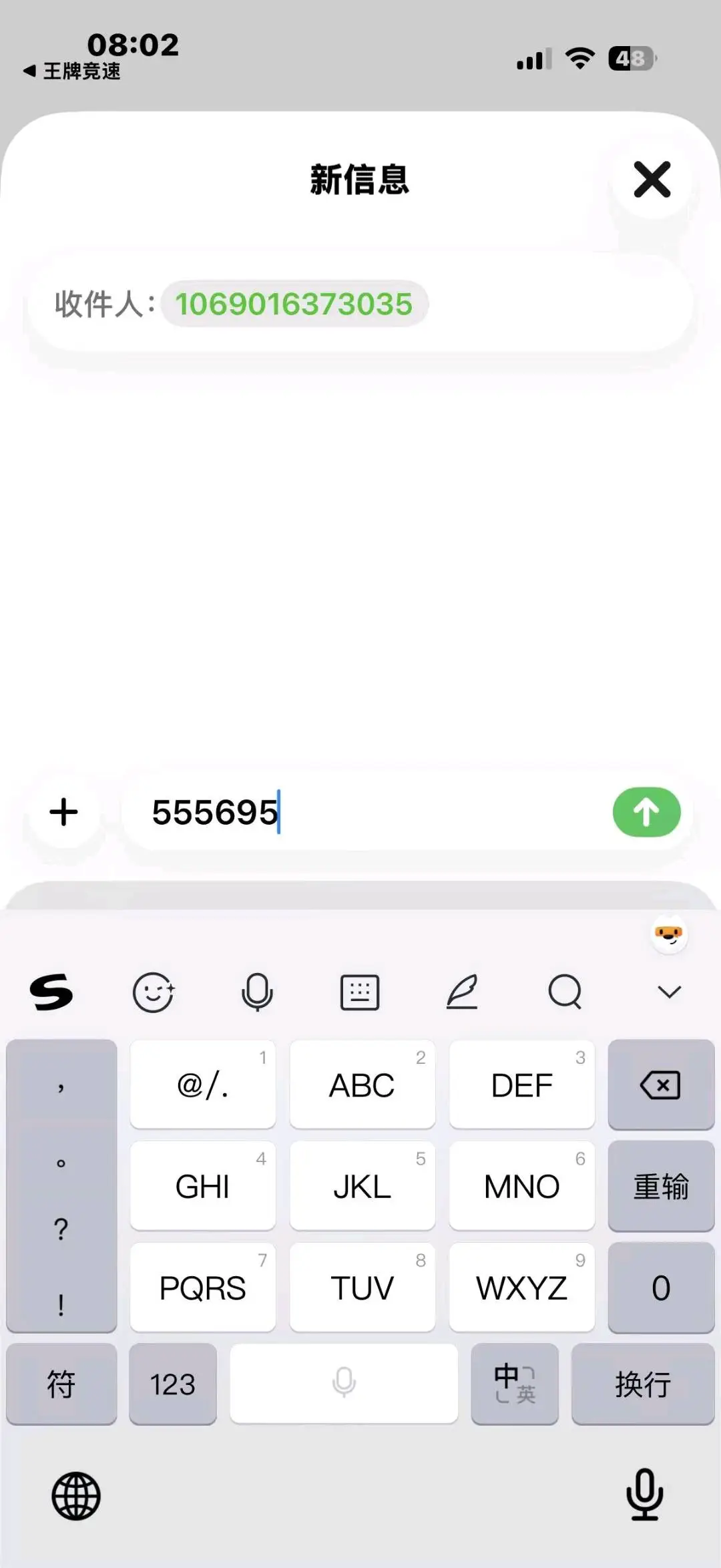Tap the globe to change keyboards
The width and height of the screenshot is (721, 1568).
pos(76,1496)
